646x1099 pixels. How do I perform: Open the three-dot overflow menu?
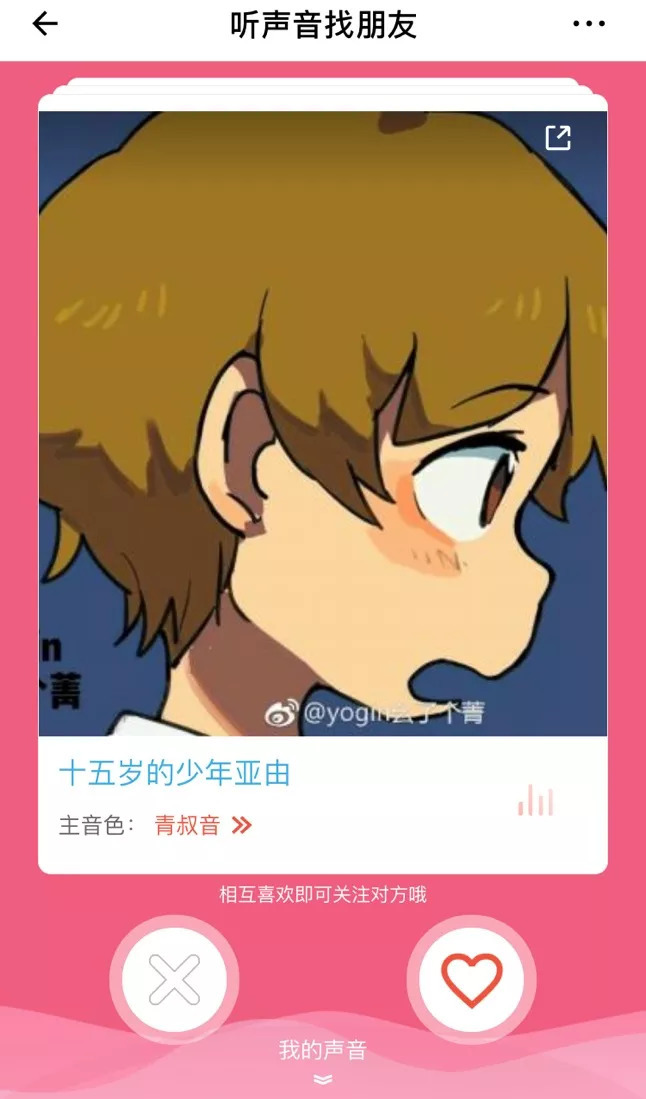(589, 25)
